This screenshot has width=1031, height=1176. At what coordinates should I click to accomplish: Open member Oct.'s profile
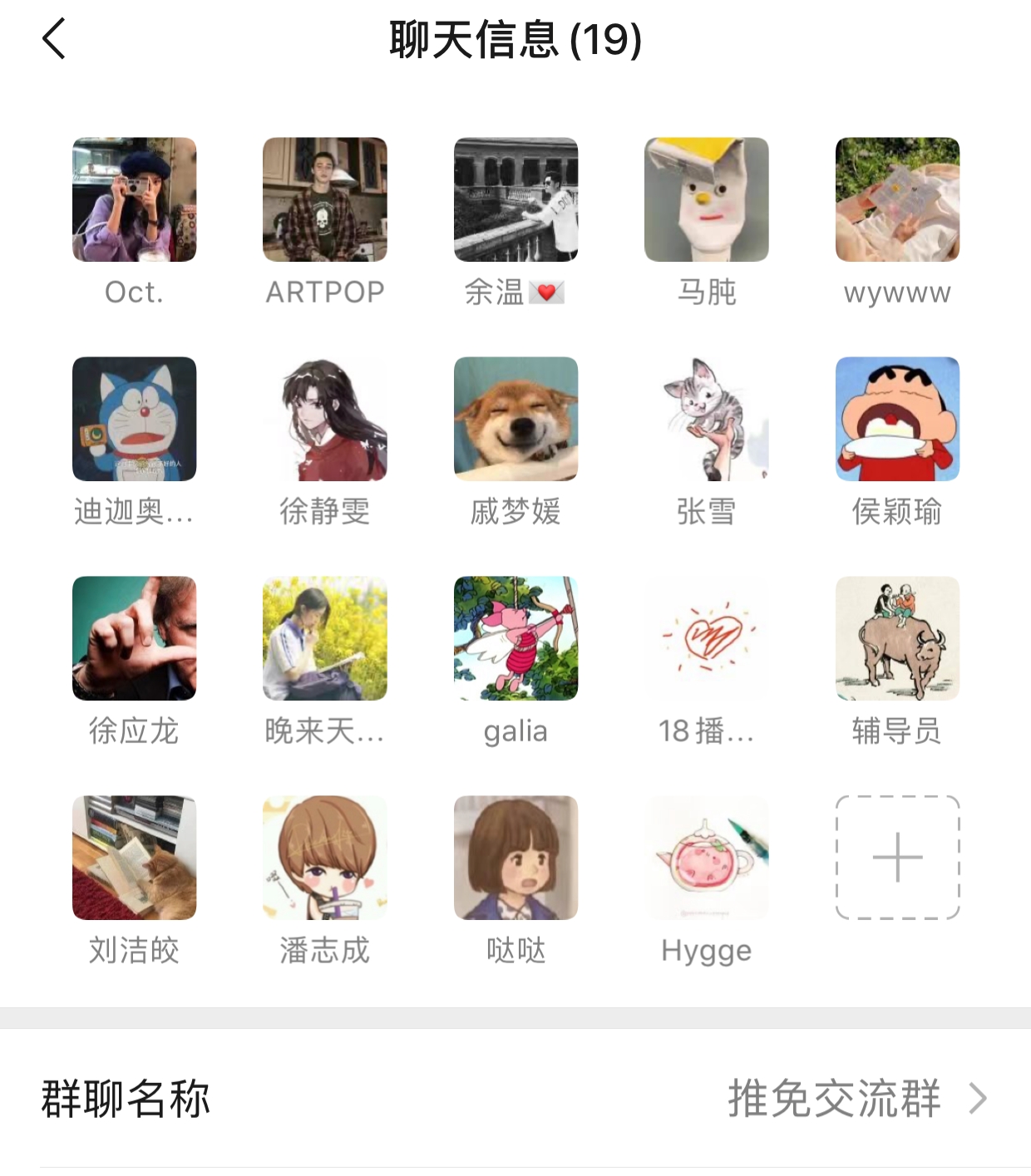click(x=134, y=199)
